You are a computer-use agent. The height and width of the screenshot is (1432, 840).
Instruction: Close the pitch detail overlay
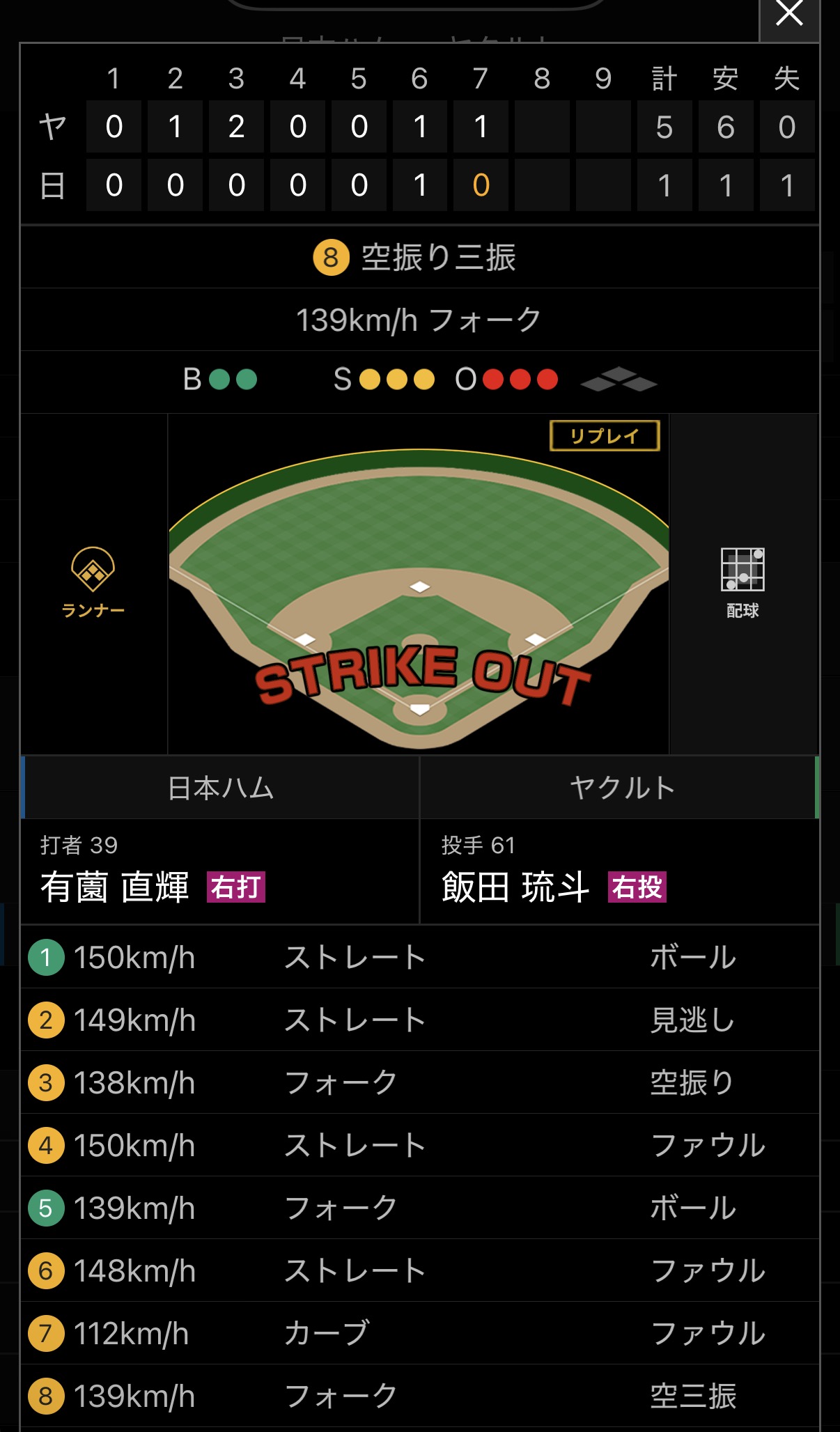tap(789, 15)
